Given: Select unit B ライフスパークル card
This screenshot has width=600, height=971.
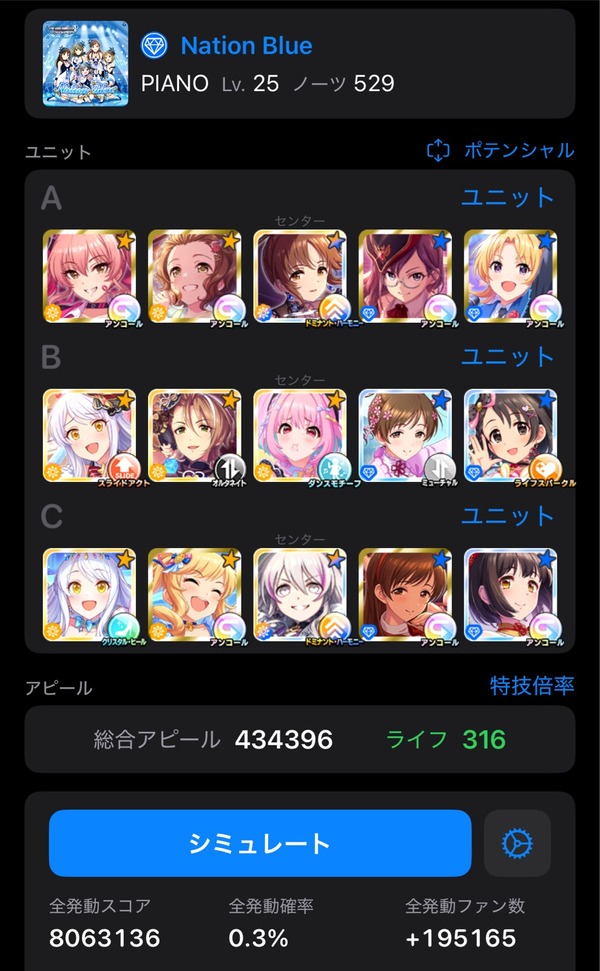Looking at the screenshot, I should [x=511, y=436].
